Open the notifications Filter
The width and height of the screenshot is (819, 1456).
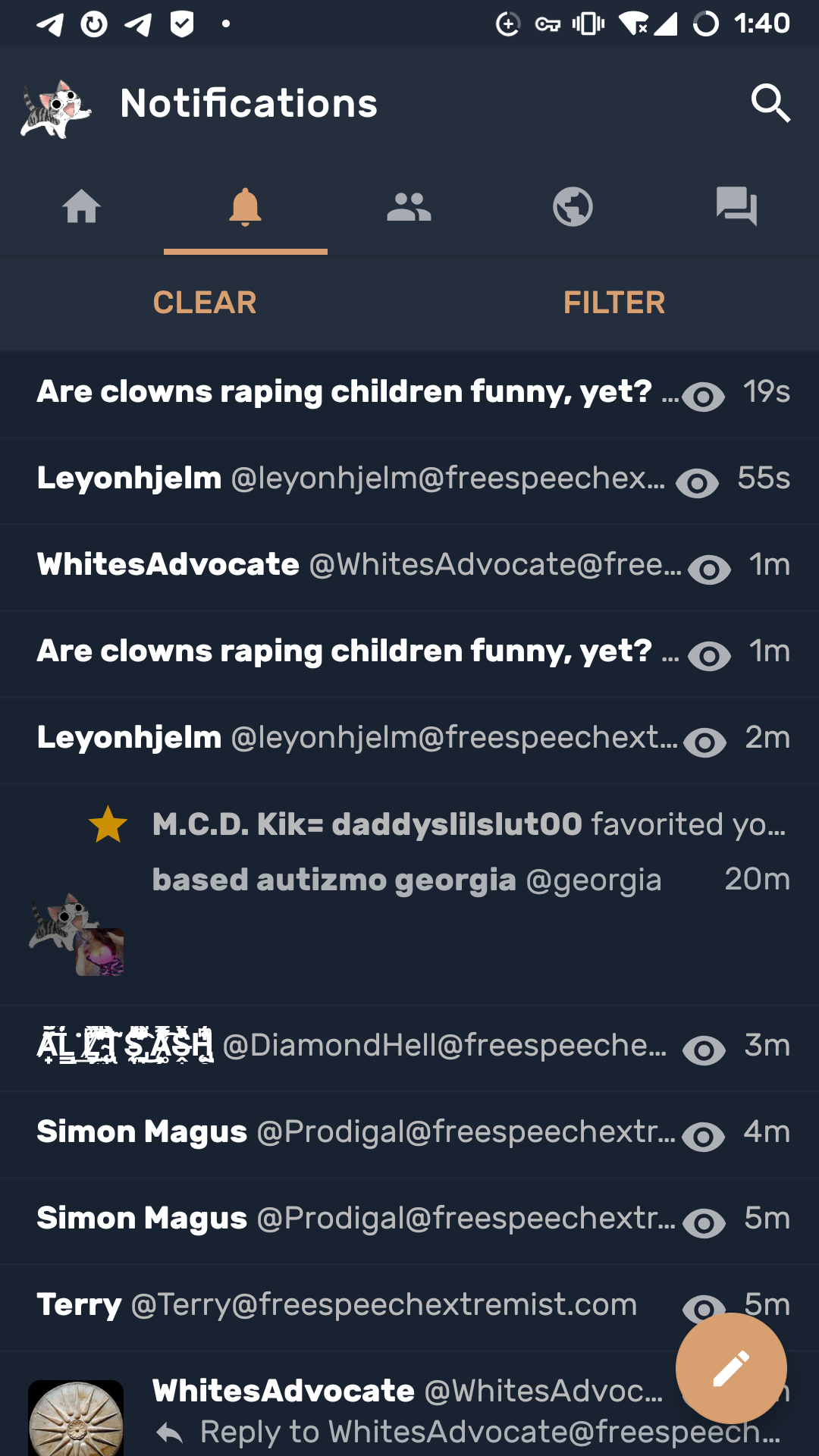[x=613, y=303]
